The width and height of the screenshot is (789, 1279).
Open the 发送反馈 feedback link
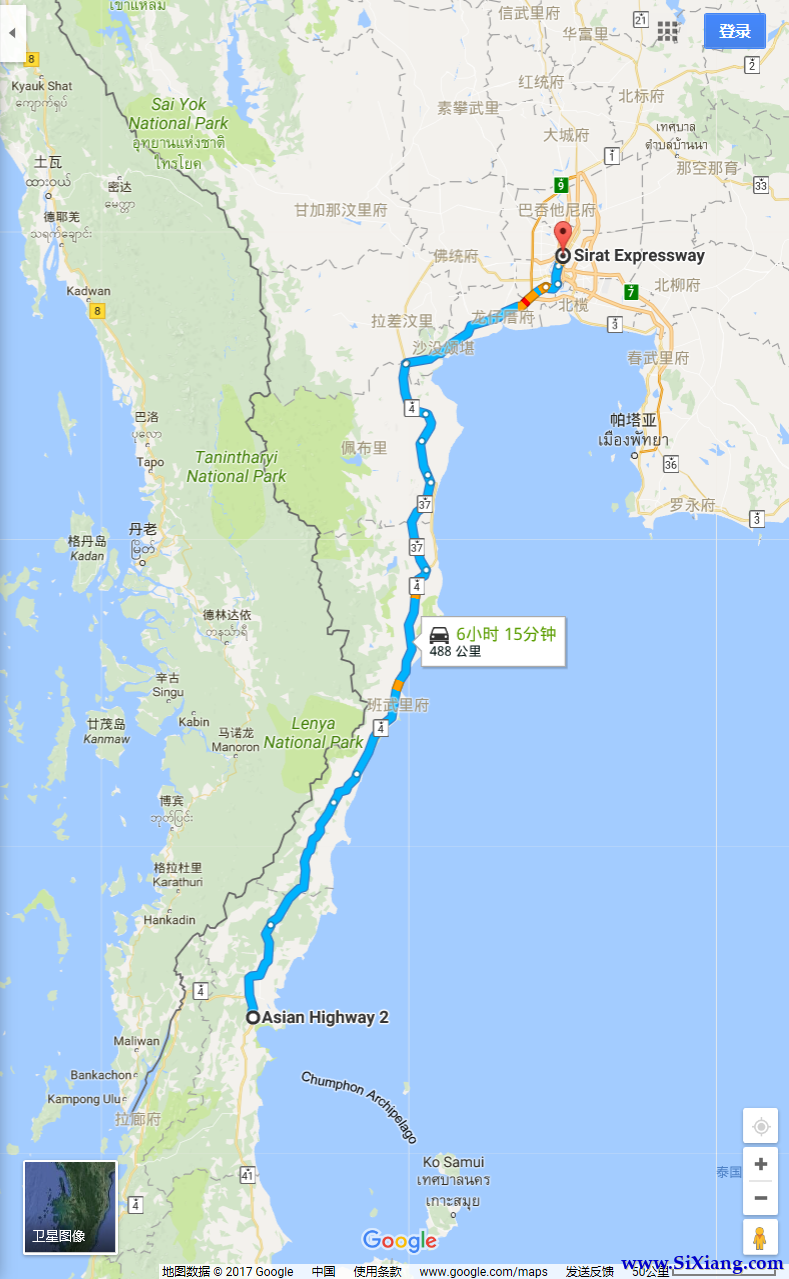click(x=590, y=1272)
